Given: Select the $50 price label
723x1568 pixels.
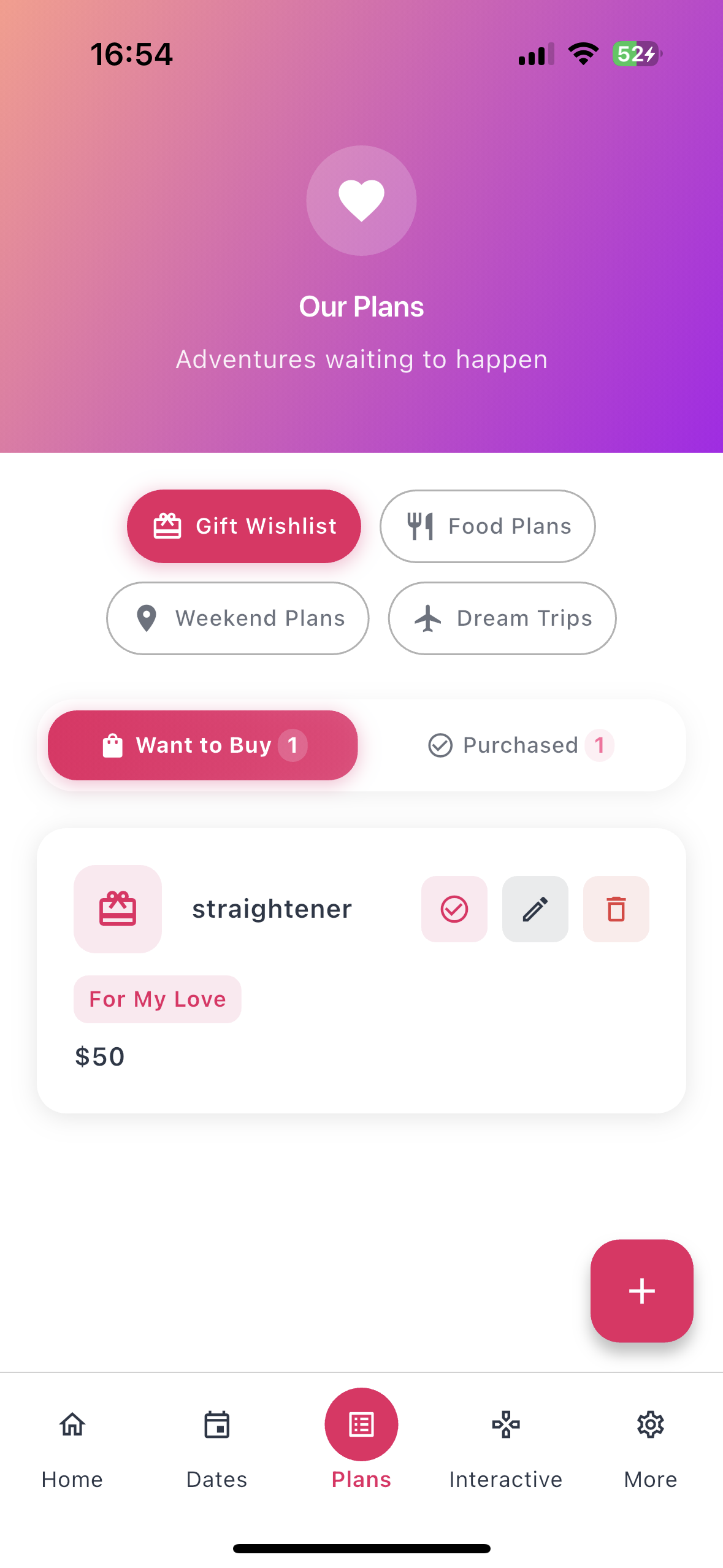Looking at the screenshot, I should coord(100,1056).
